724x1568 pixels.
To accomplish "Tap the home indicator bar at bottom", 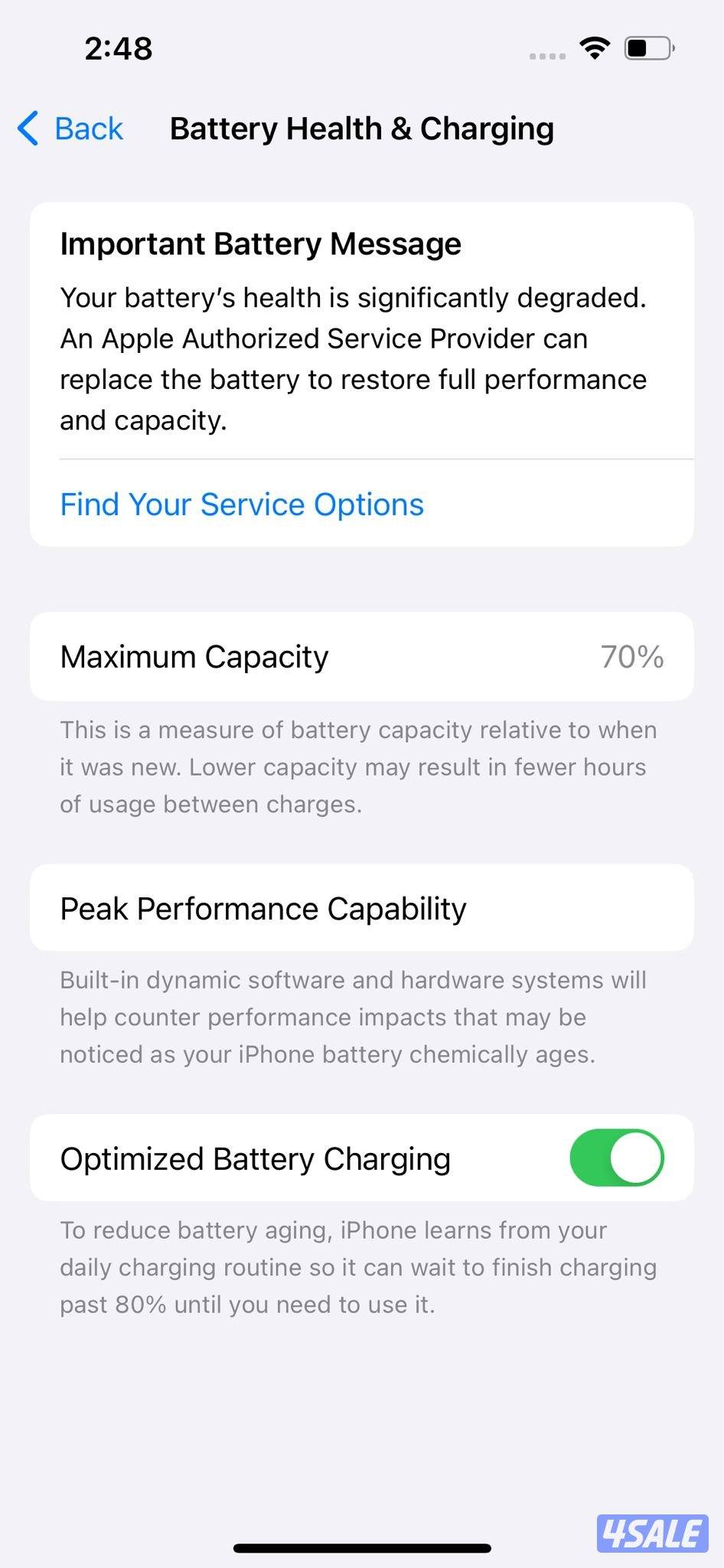I will coord(362,1546).
